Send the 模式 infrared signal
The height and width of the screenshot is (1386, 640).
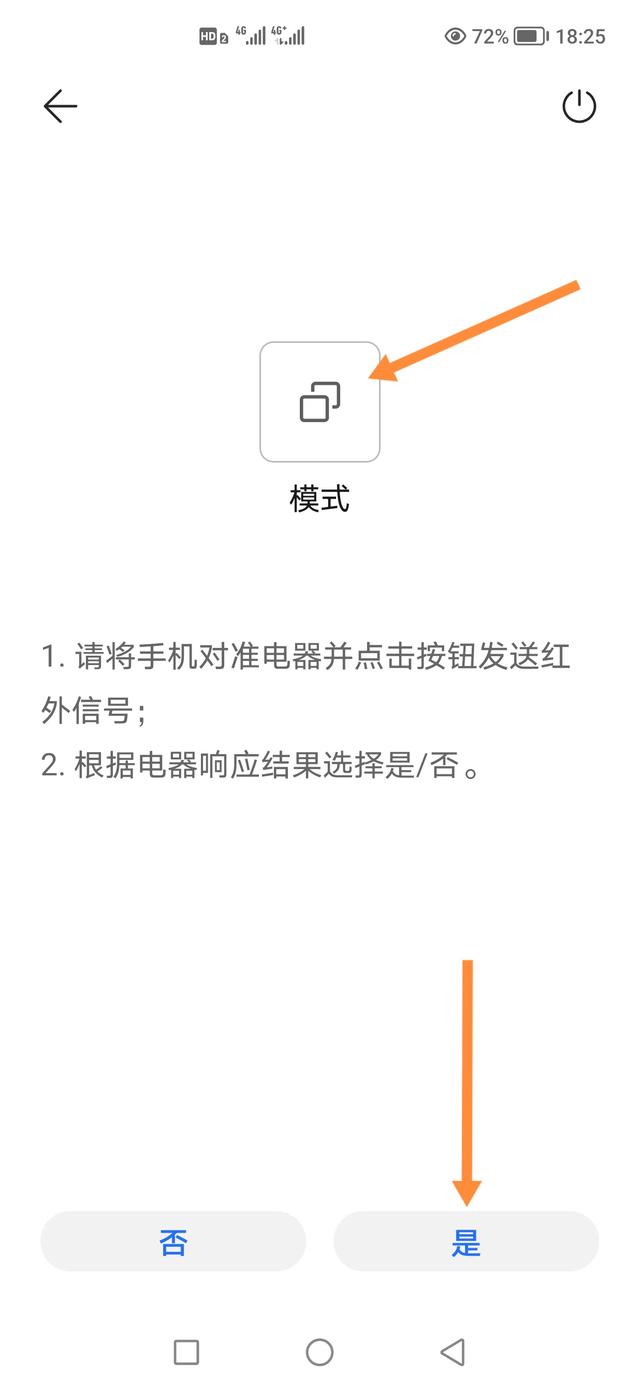click(x=320, y=402)
